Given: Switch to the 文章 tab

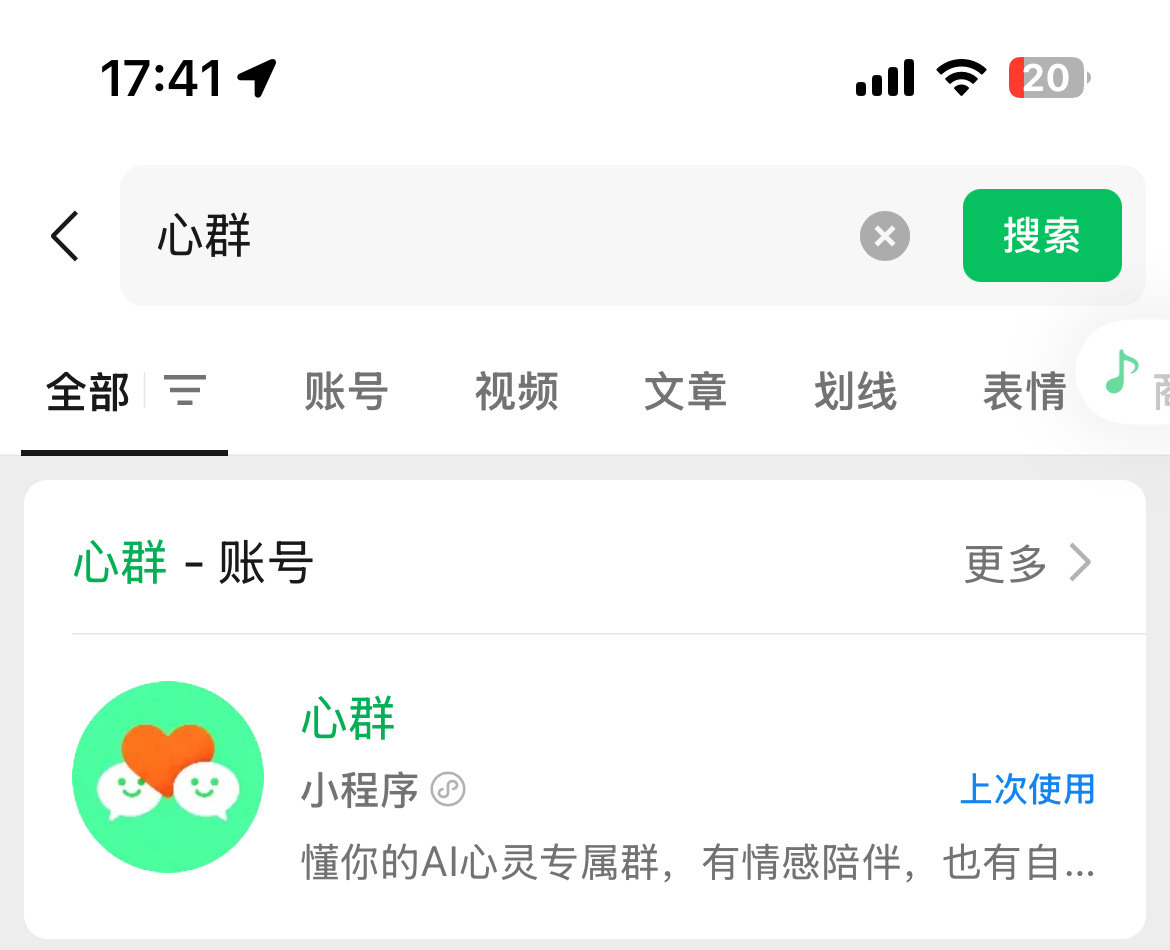Looking at the screenshot, I should click(686, 391).
